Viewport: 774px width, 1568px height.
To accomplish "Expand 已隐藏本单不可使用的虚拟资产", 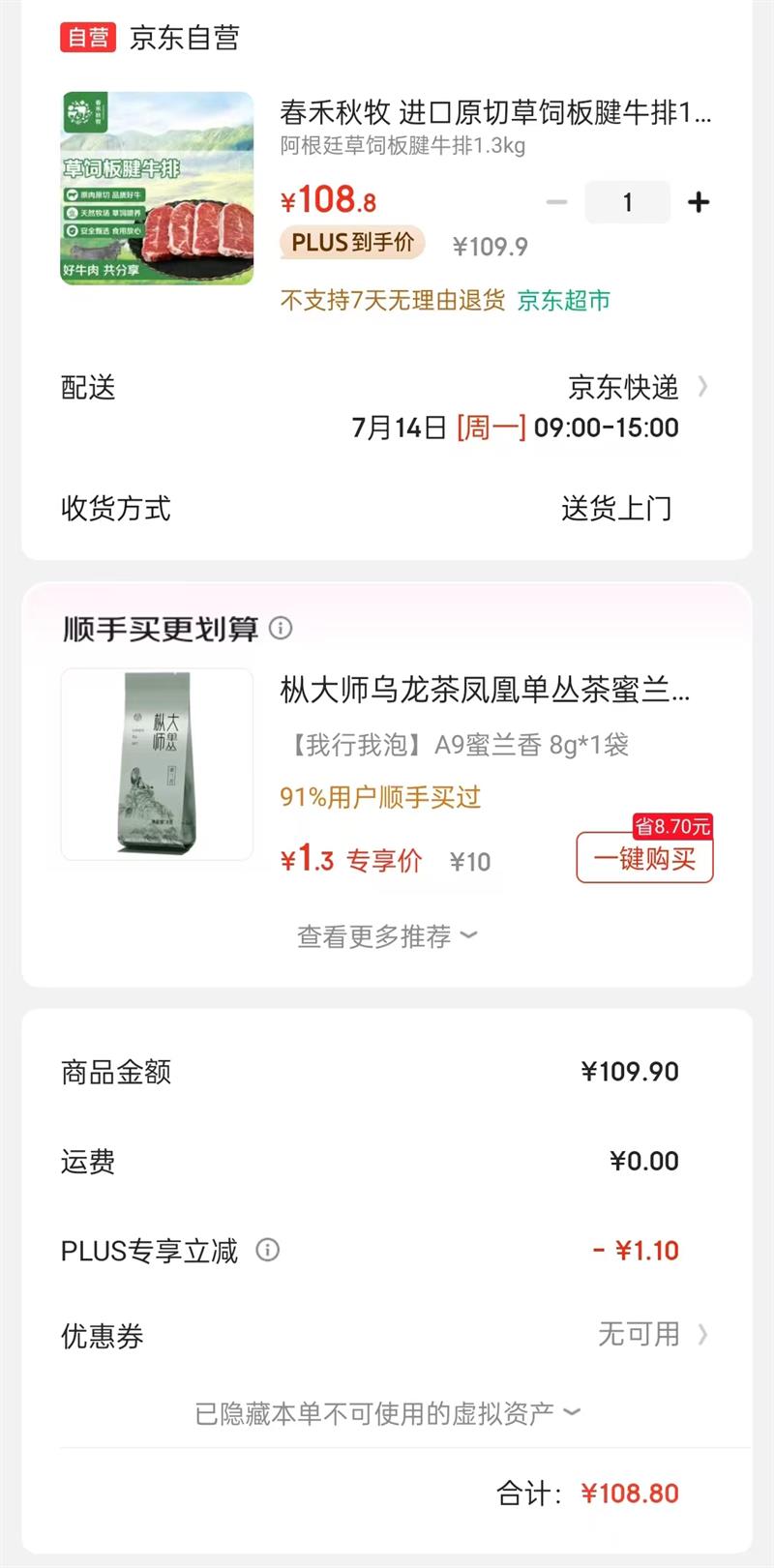I will pos(387,1413).
